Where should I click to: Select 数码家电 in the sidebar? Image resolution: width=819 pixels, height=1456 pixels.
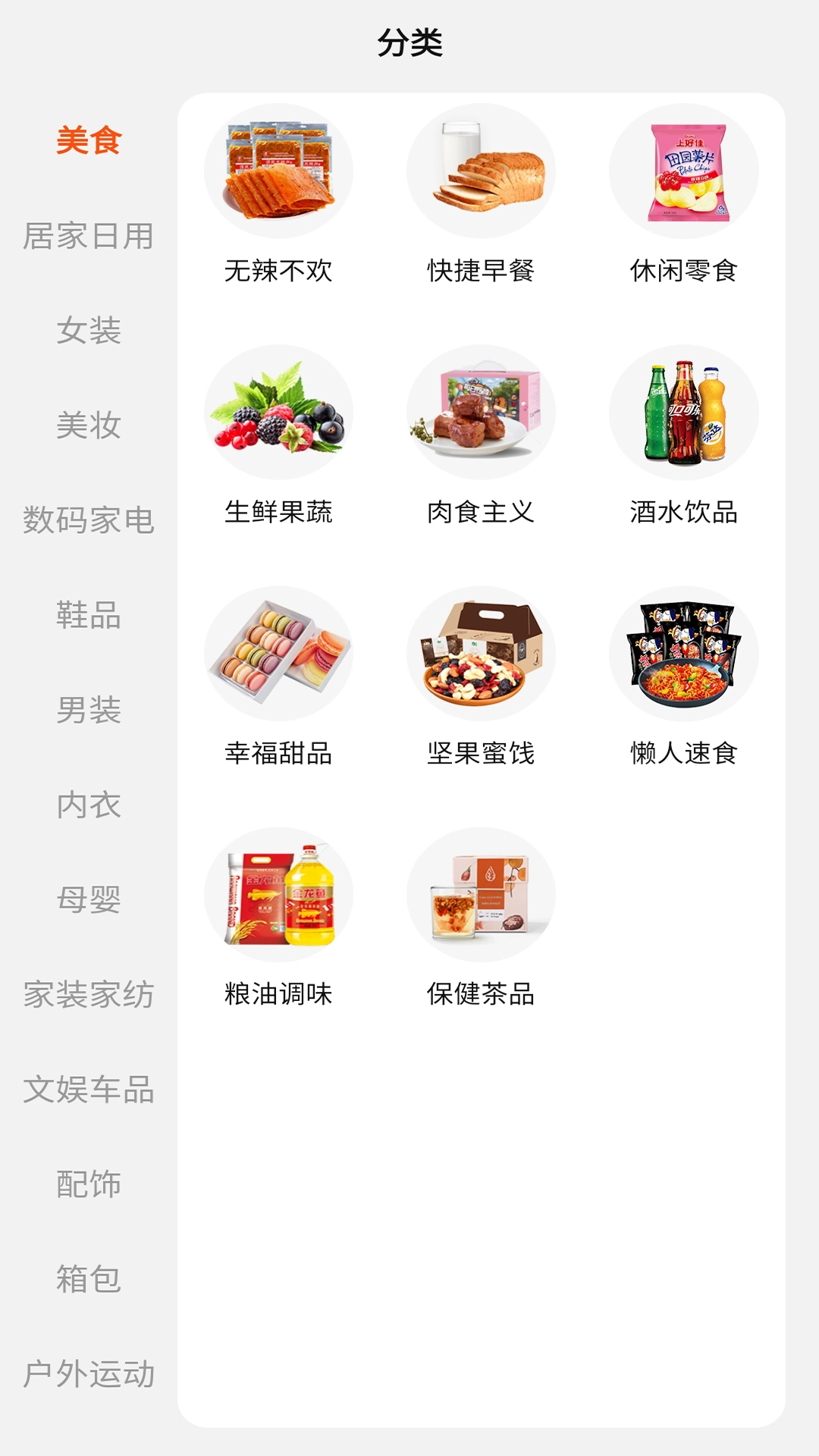pos(89,521)
